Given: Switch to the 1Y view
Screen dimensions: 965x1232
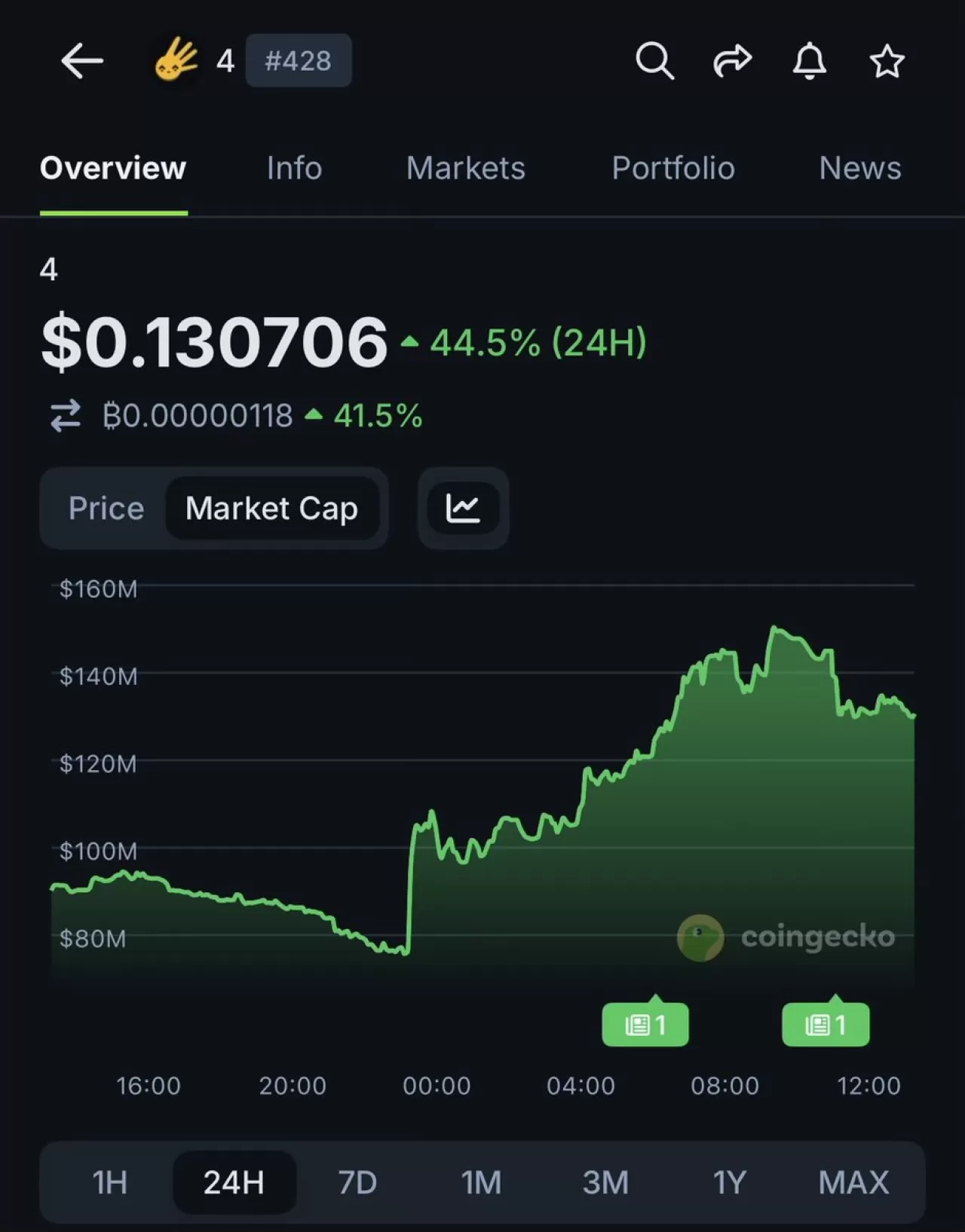Looking at the screenshot, I should [728, 1182].
